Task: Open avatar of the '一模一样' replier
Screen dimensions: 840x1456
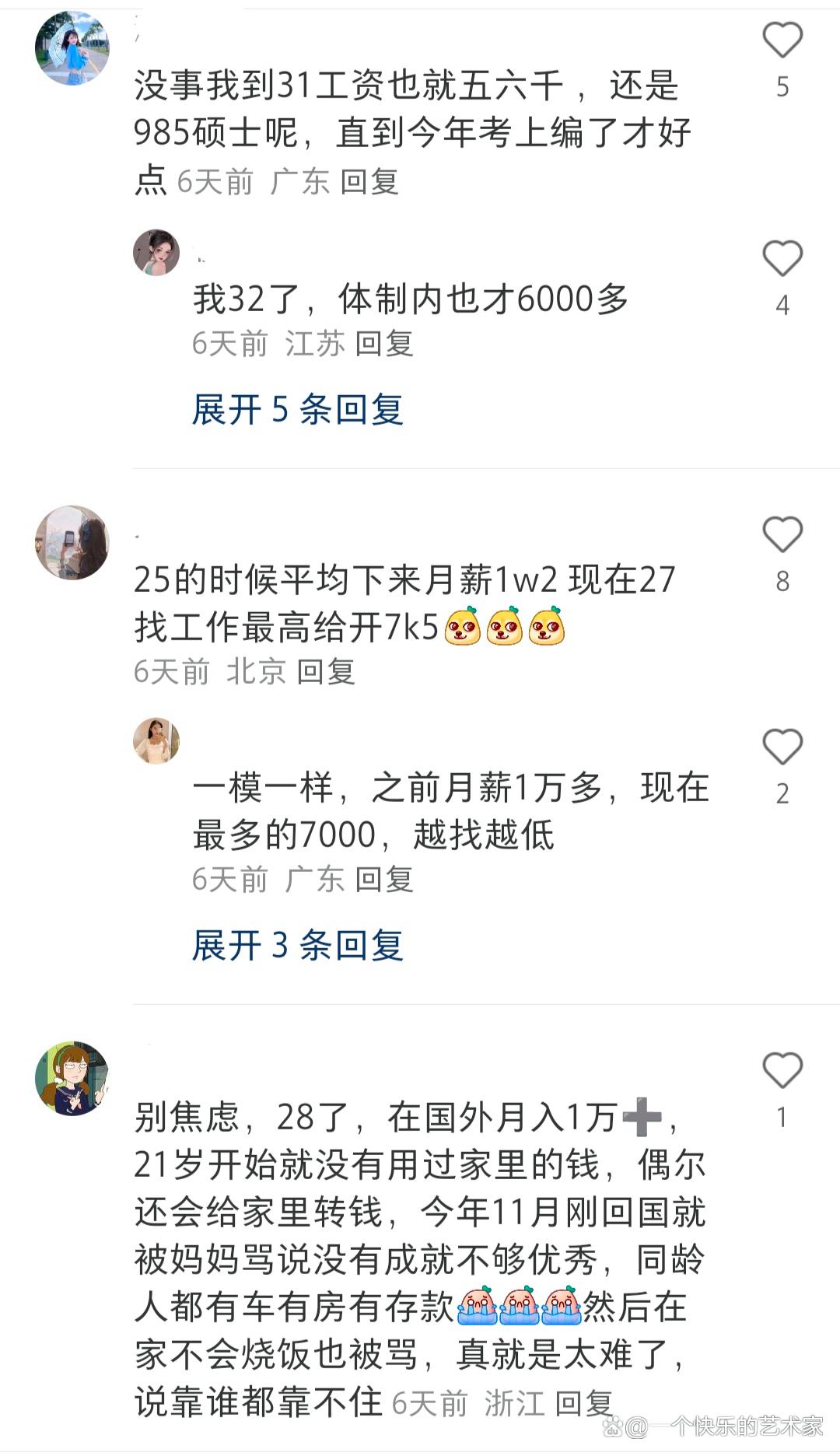Action: (x=156, y=740)
